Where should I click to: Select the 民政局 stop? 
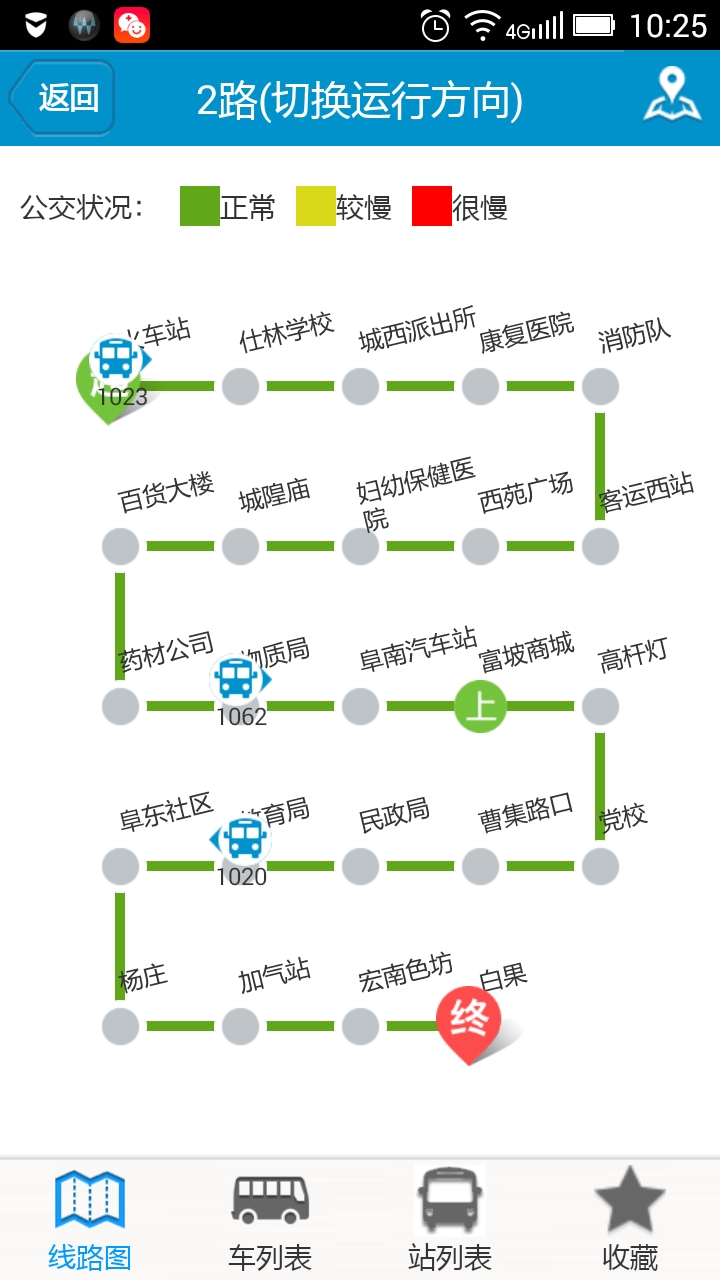point(360,866)
